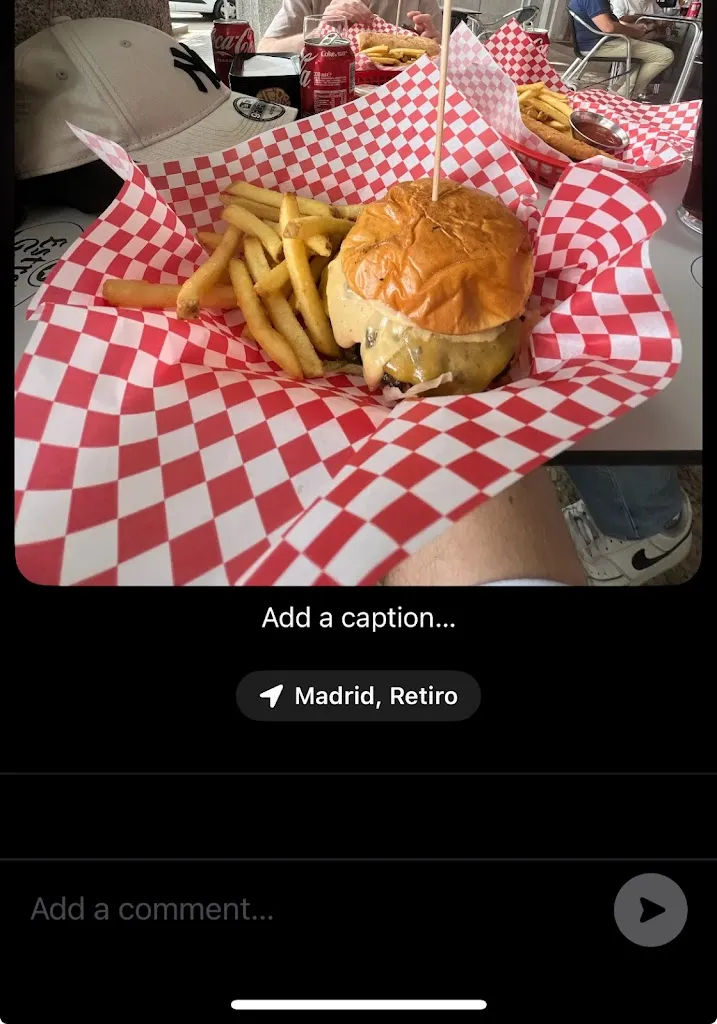Open the burger and fries photo
The width and height of the screenshot is (717, 1024).
tap(358, 300)
